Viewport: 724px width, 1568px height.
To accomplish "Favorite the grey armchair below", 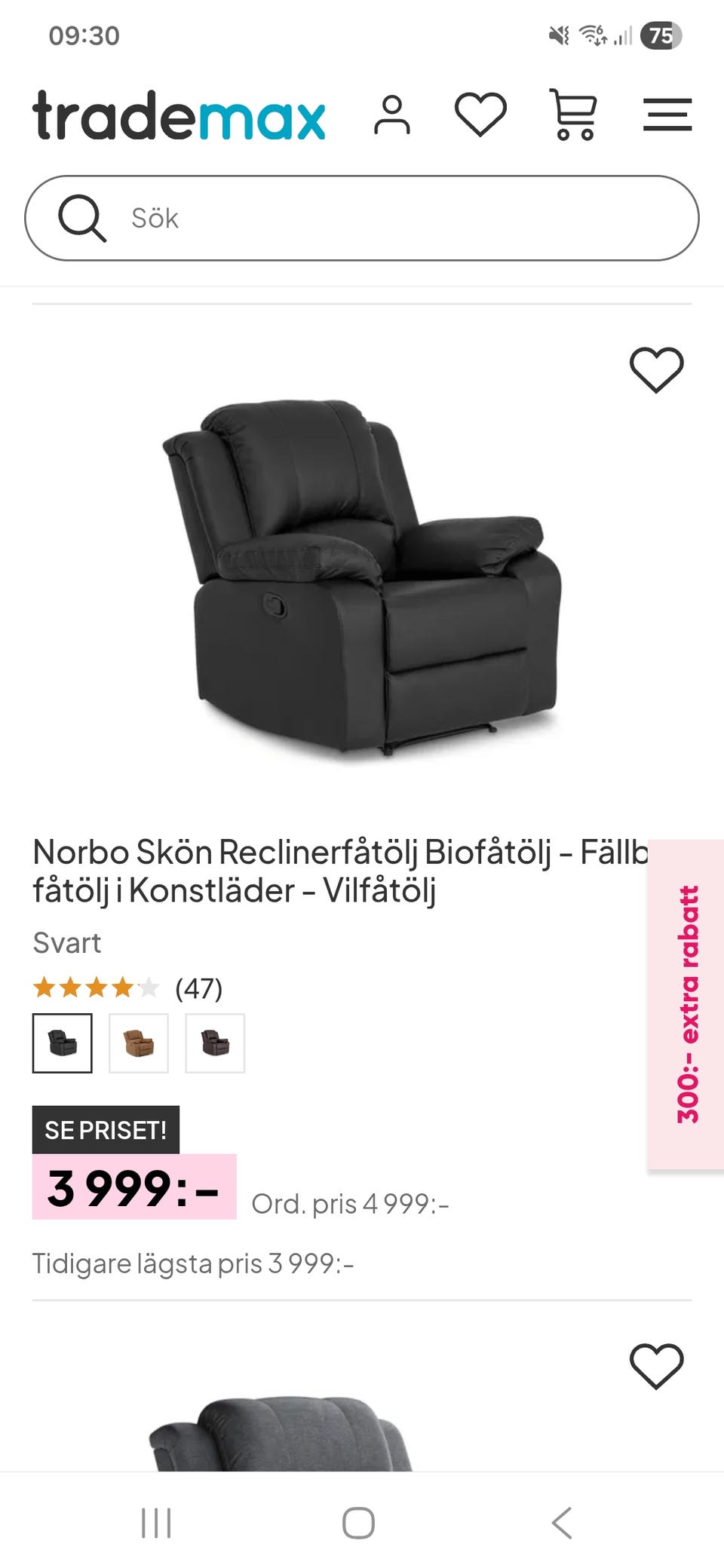I will (656, 1365).
